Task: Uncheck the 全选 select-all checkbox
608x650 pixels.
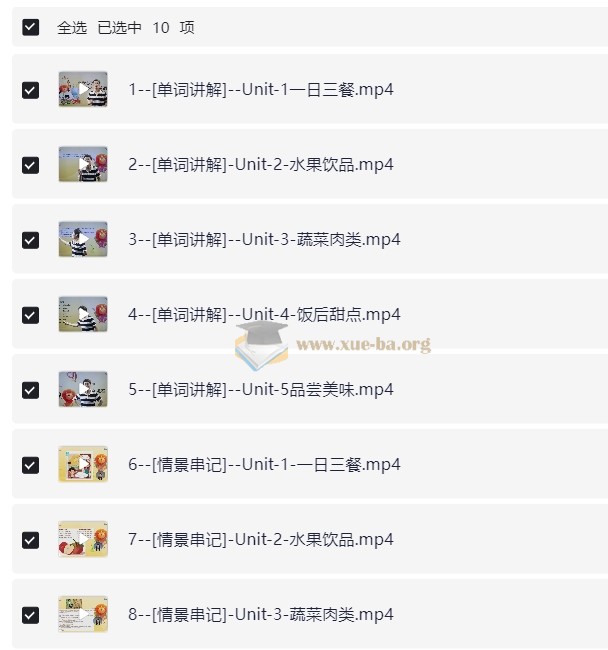Action: click(31, 27)
